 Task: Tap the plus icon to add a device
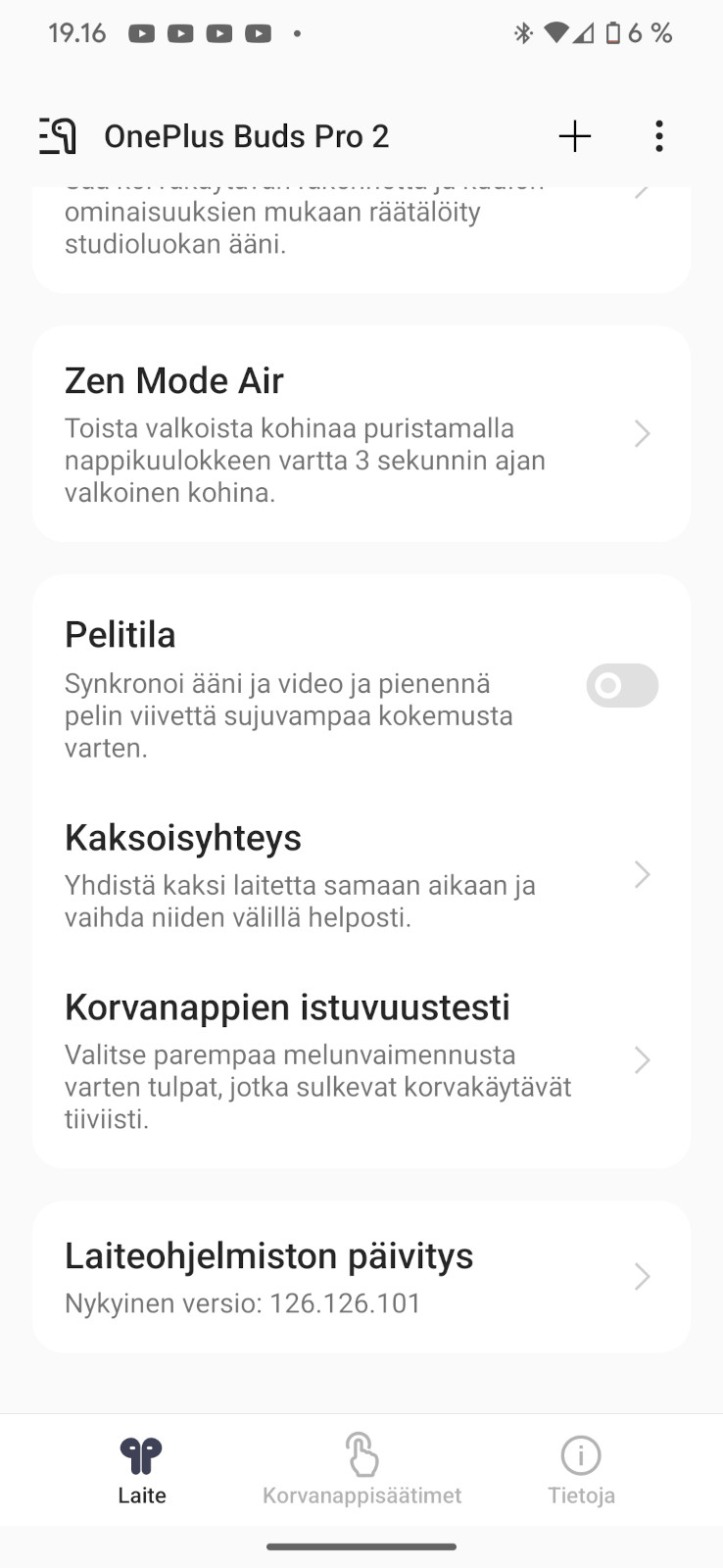575,136
